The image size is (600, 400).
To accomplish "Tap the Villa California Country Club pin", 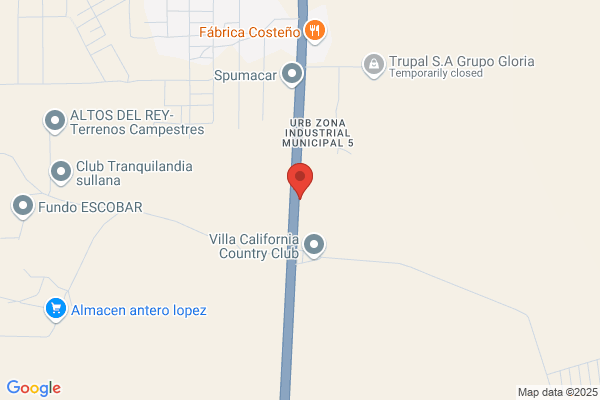I will click(314, 245).
